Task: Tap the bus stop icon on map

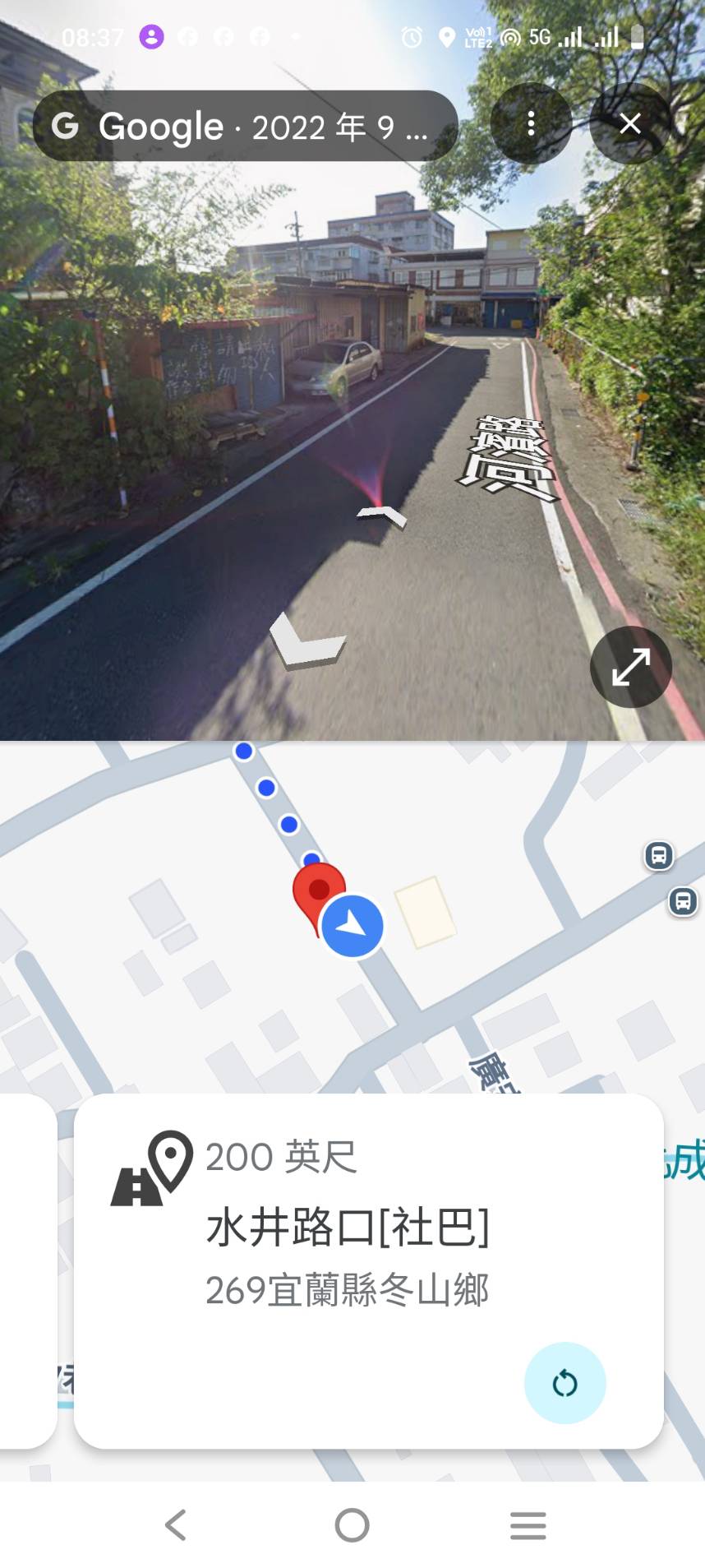Action: point(658,855)
